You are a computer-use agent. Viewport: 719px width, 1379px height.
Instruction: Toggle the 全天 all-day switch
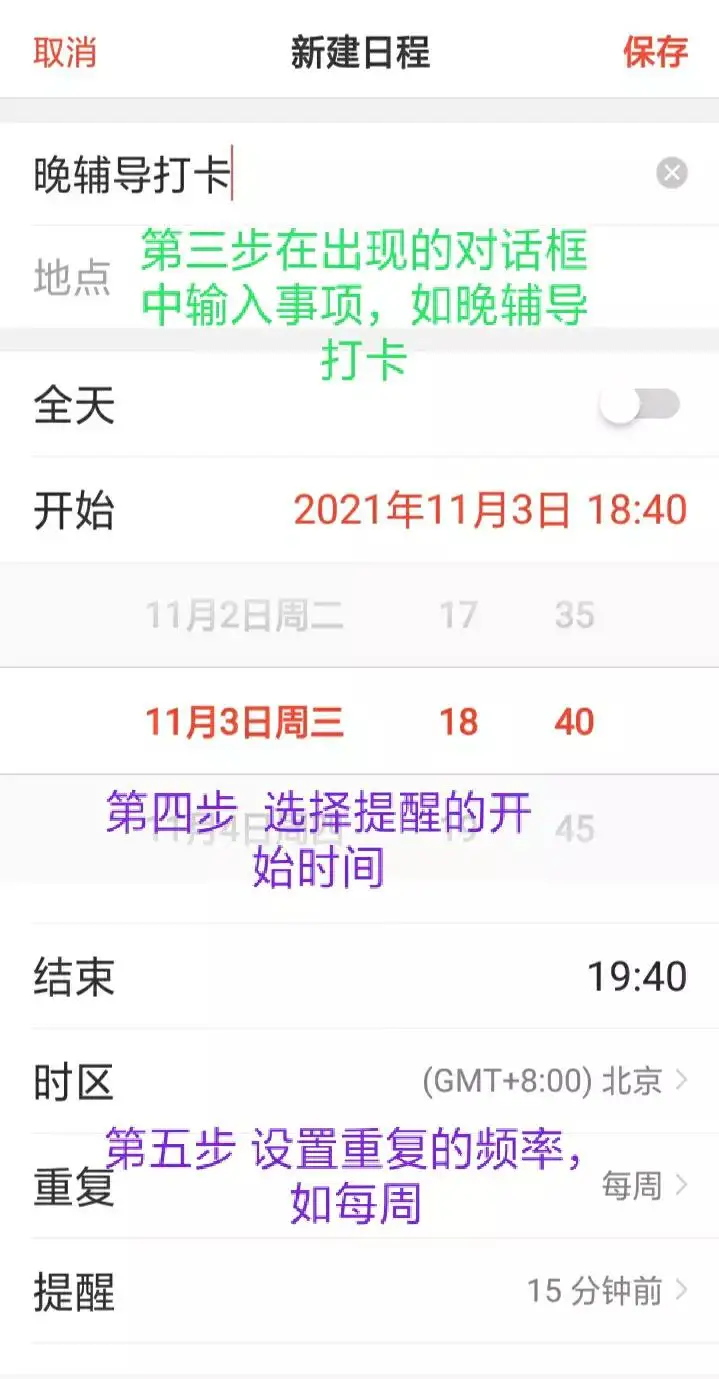[x=641, y=405]
